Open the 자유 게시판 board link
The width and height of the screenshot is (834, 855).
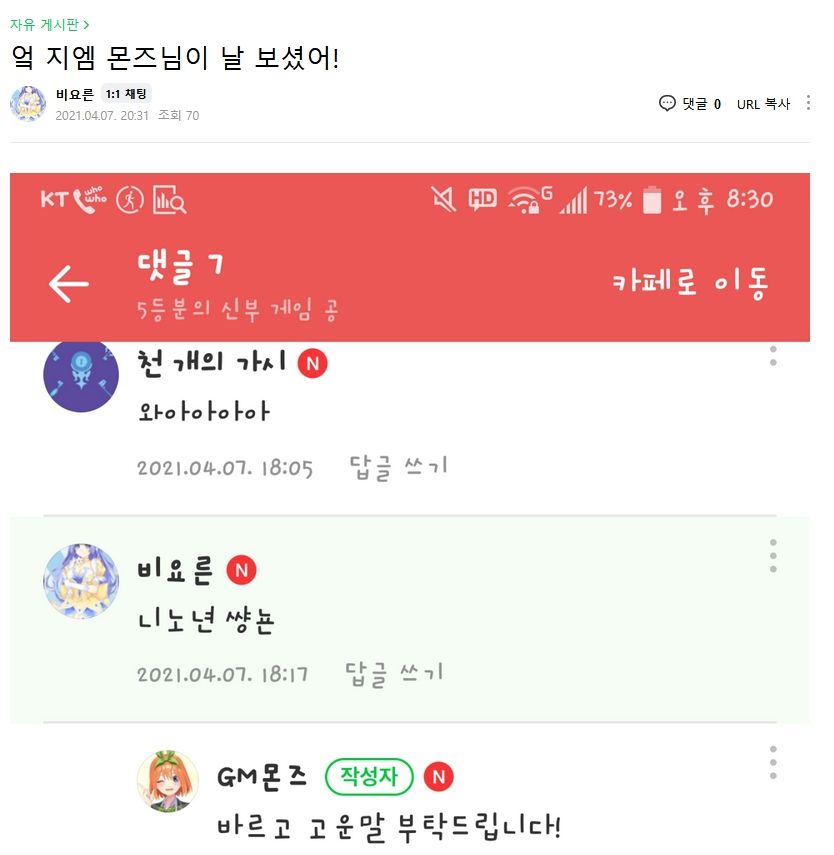coord(49,24)
